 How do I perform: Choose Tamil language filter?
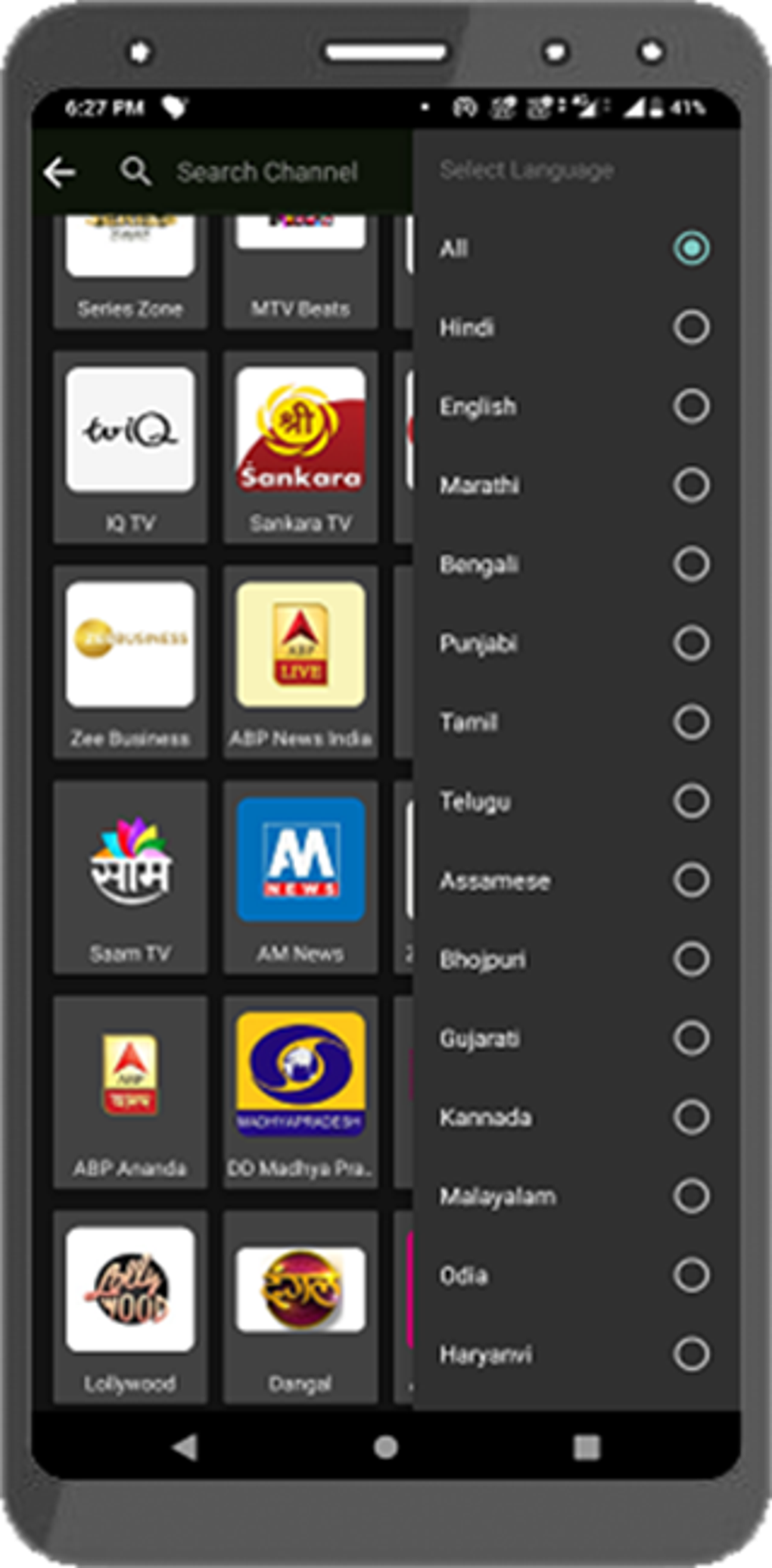(690, 722)
